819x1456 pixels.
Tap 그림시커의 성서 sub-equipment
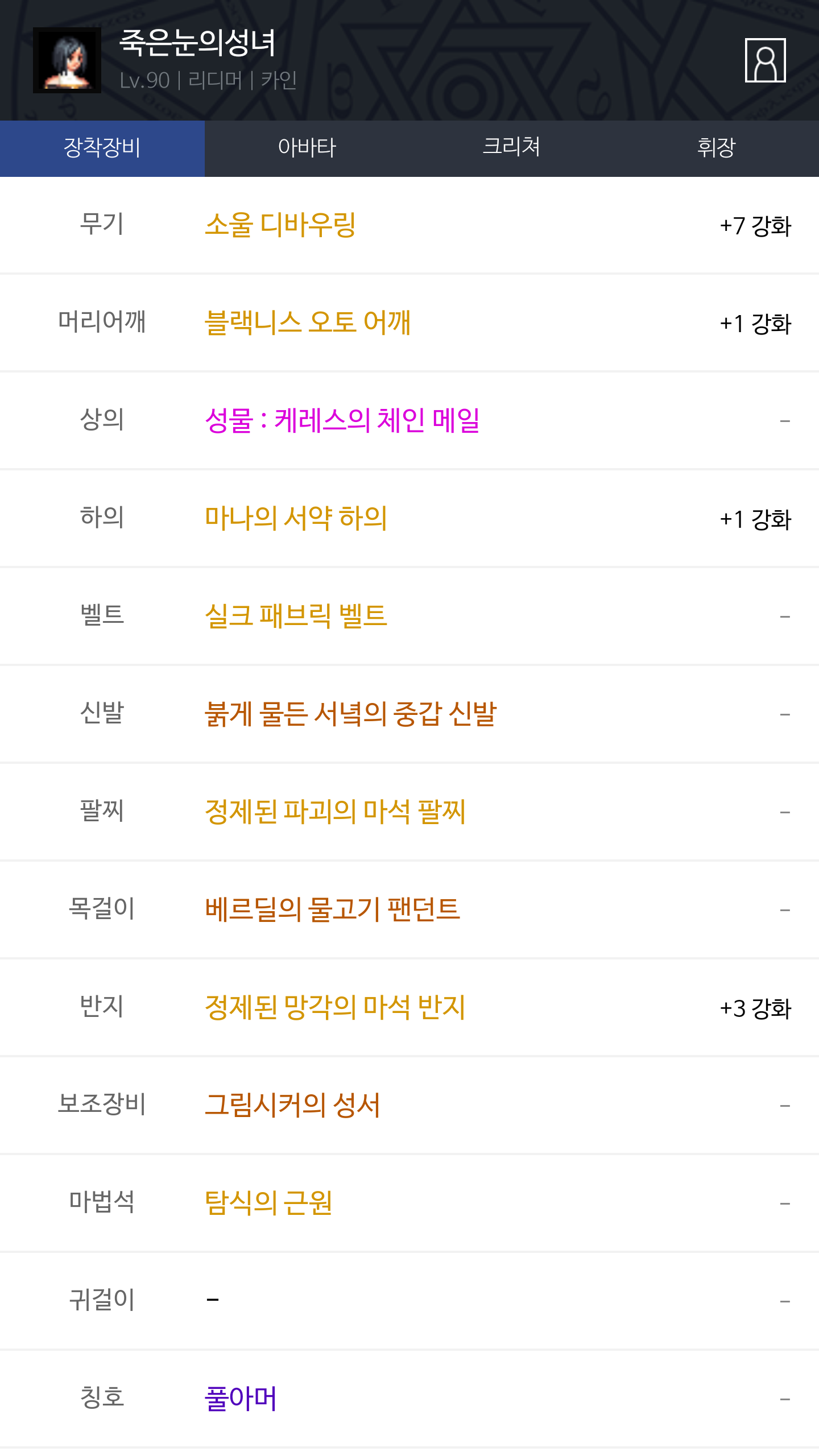tap(292, 1105)
